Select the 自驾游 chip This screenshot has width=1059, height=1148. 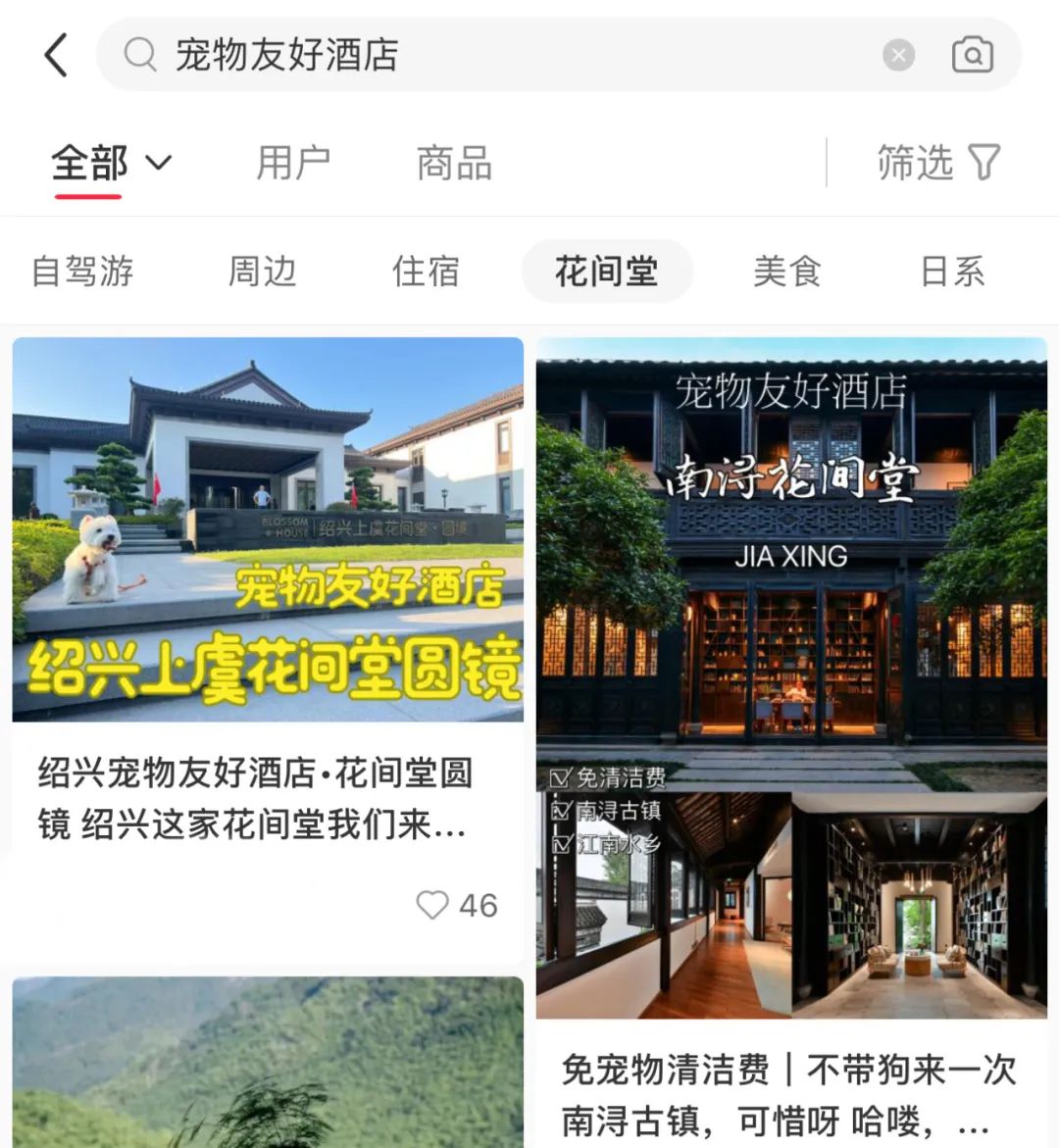click(x=82, y=272)
